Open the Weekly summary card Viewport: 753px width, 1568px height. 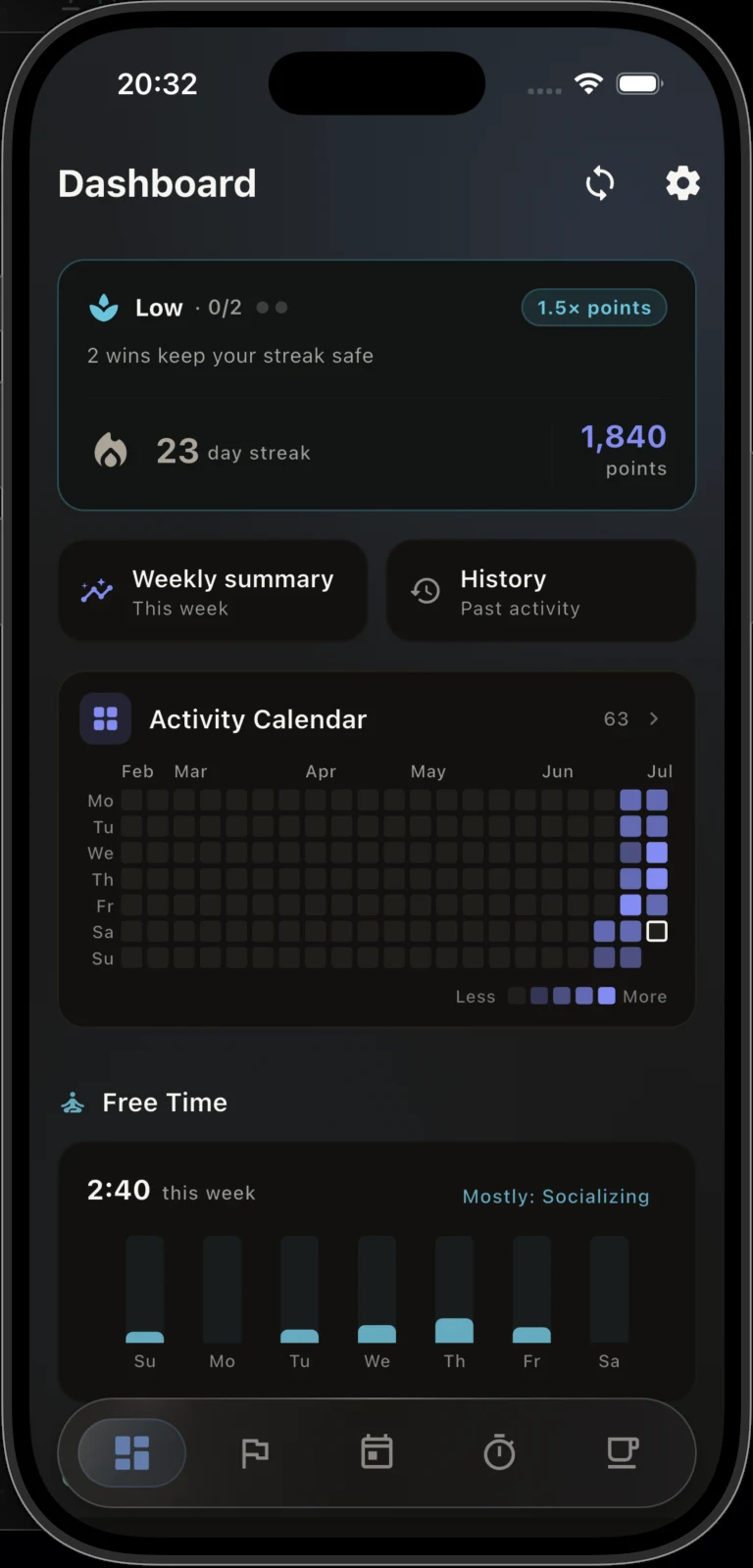213,592
